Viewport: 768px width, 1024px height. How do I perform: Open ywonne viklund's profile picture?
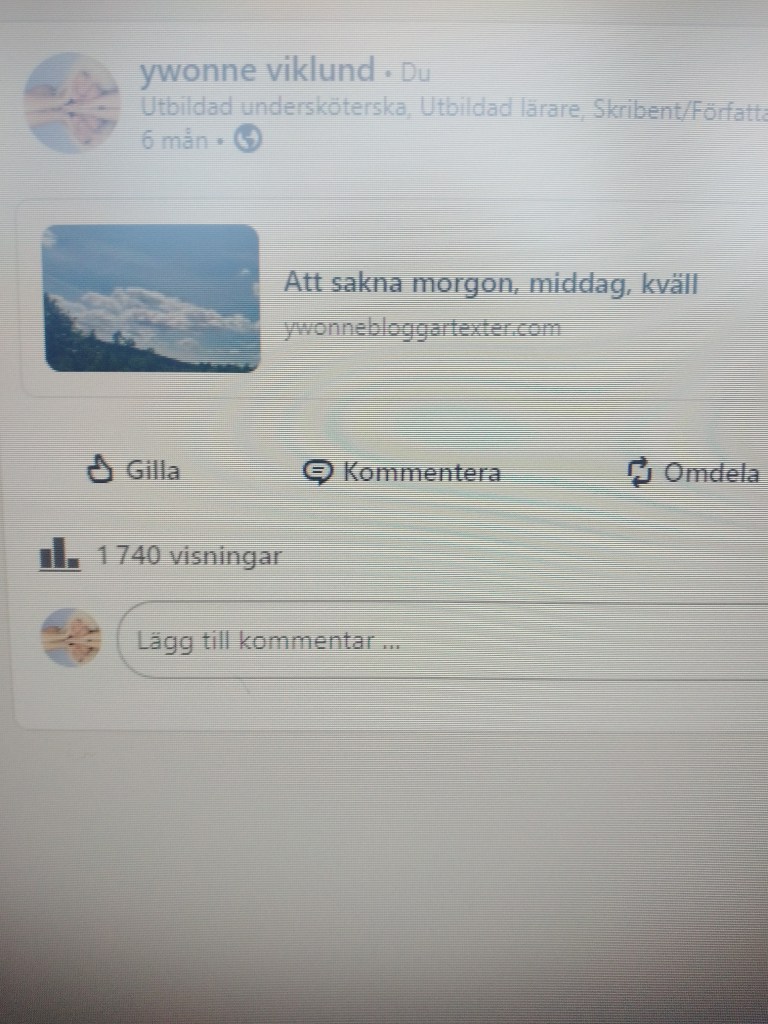[x=71, y=103]
